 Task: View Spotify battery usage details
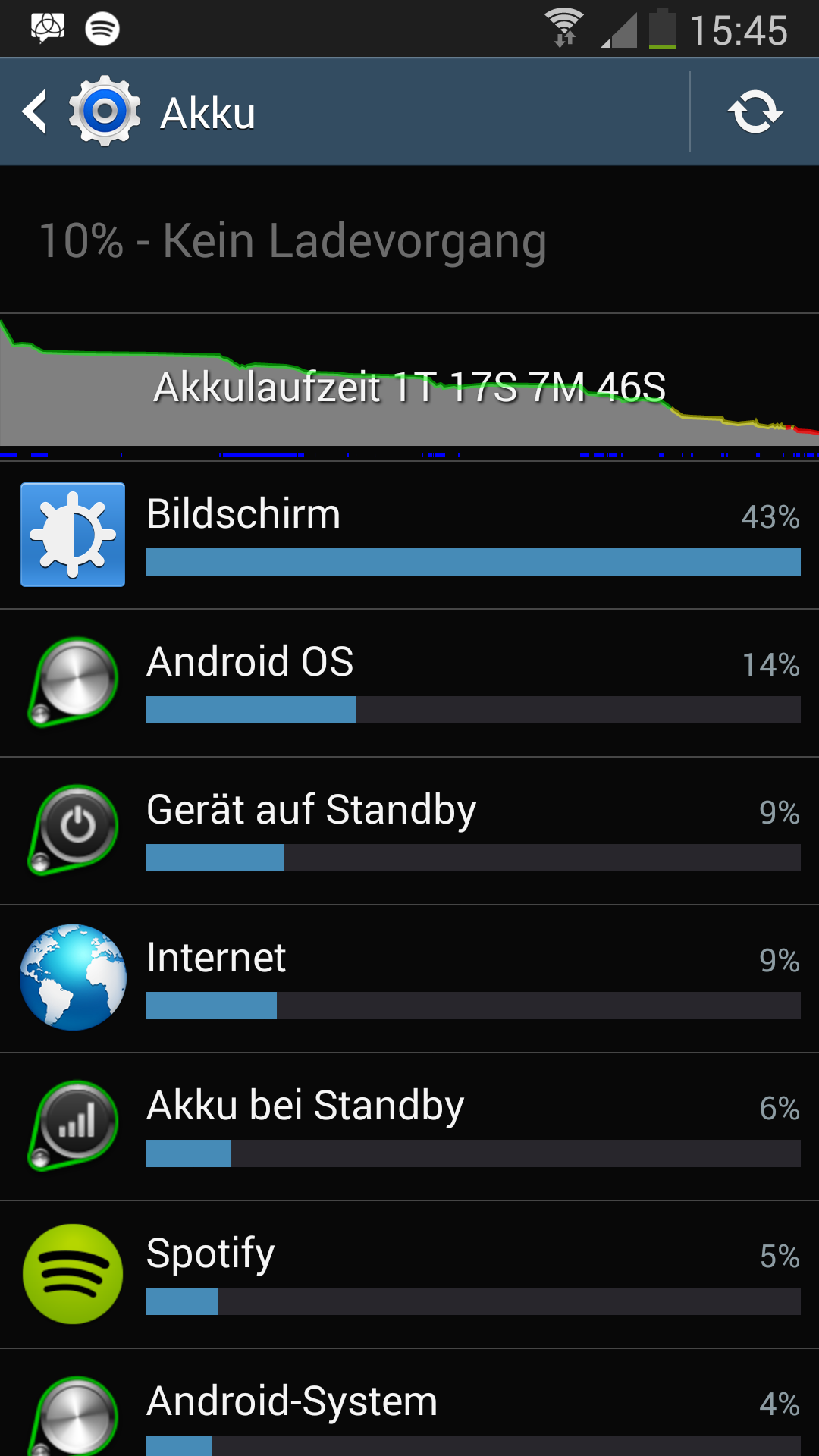pos(409,1275)
